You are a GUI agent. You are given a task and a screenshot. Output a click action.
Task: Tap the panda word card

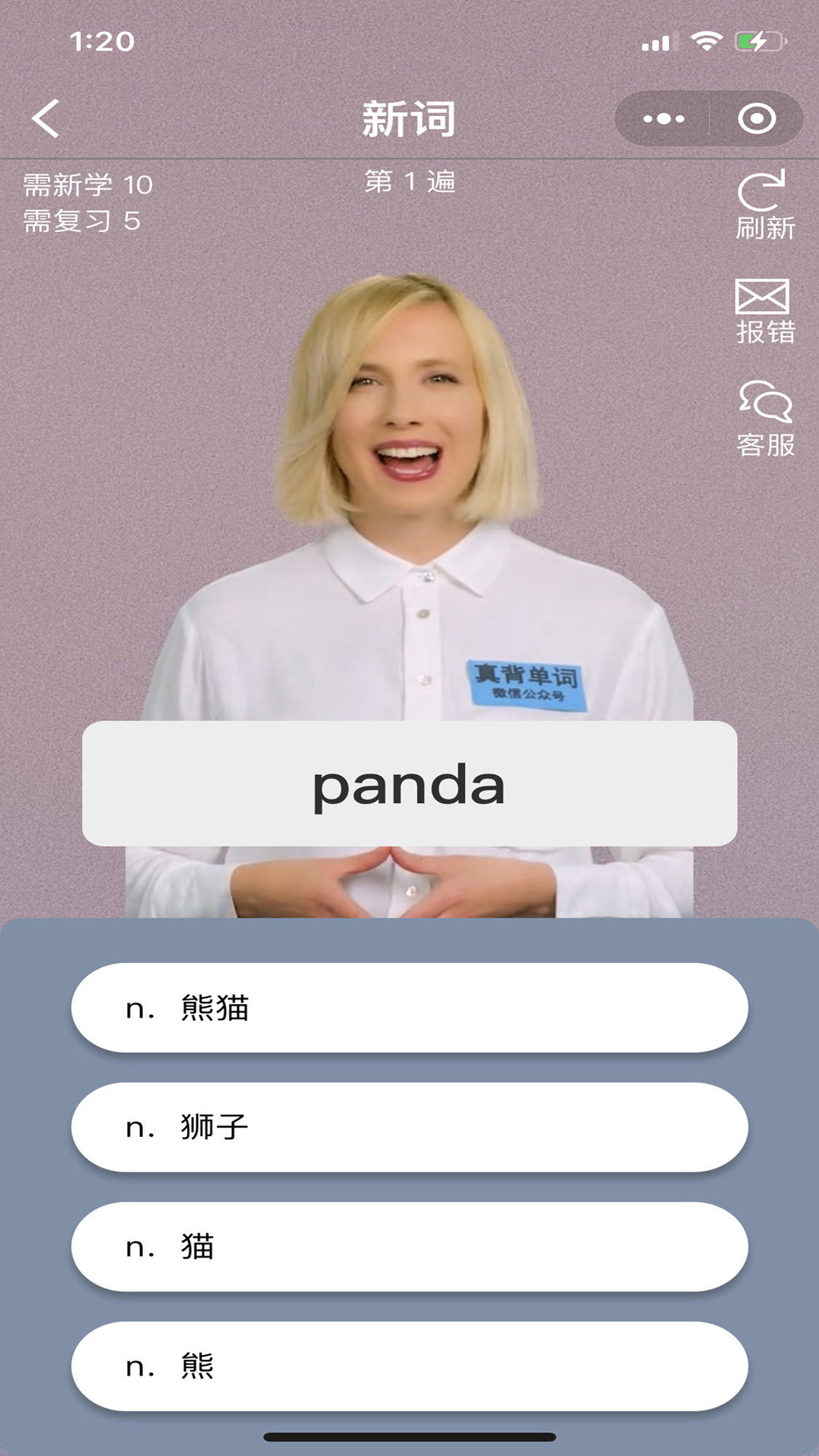(409, 783)
